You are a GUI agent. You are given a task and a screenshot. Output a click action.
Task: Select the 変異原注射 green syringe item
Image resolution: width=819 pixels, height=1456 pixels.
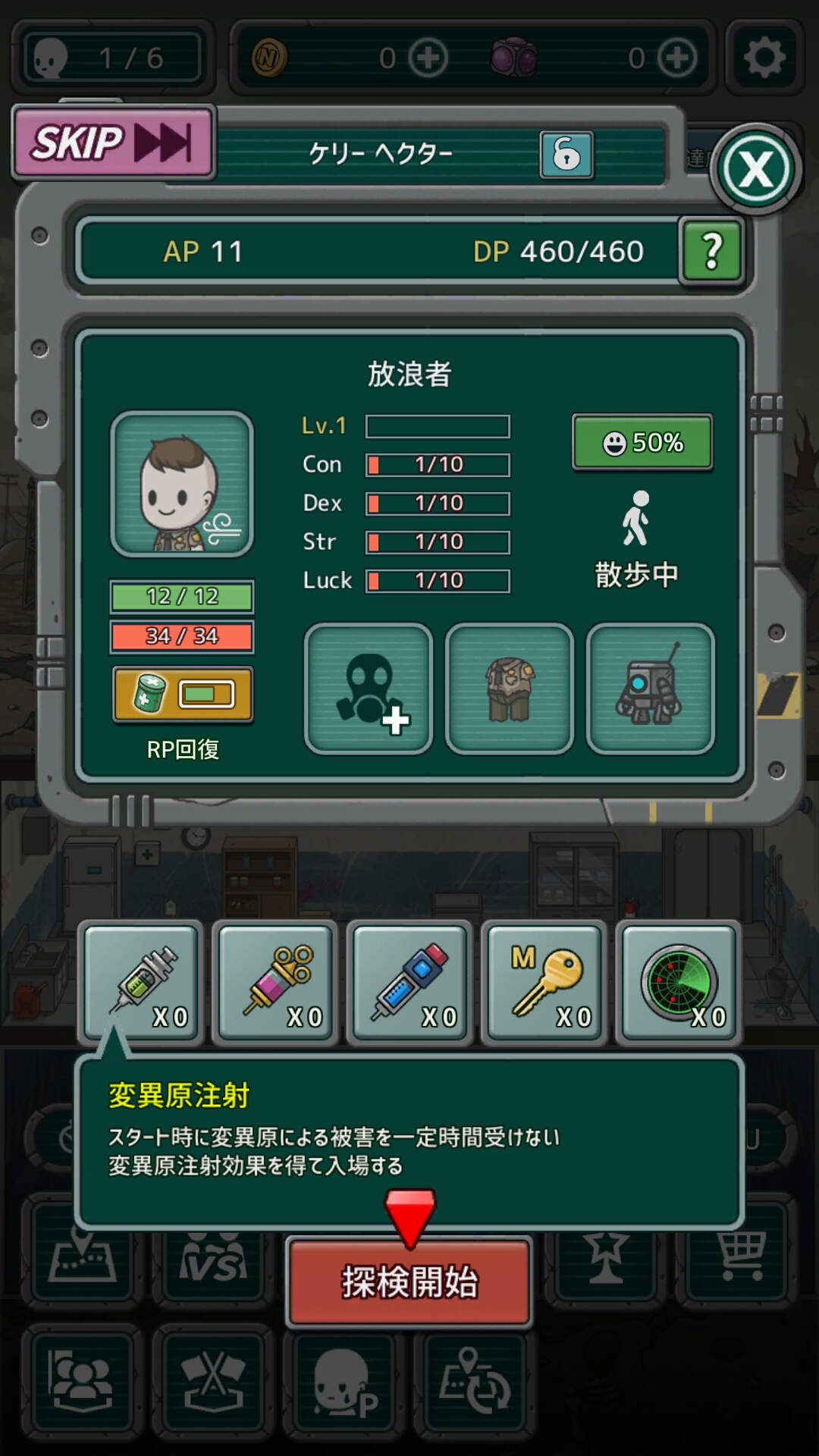142,983
